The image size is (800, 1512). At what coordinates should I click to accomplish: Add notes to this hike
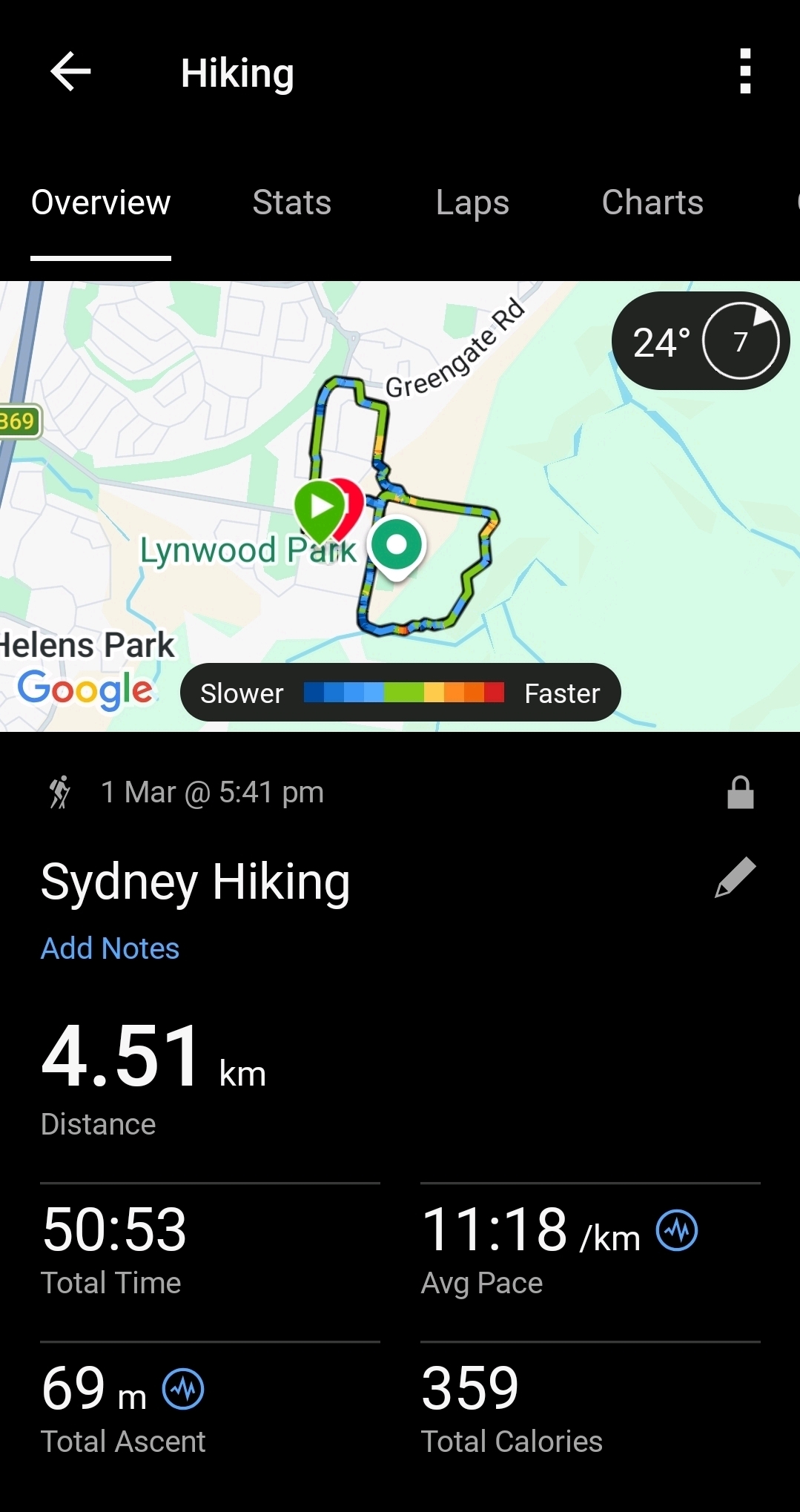[110, 948]
